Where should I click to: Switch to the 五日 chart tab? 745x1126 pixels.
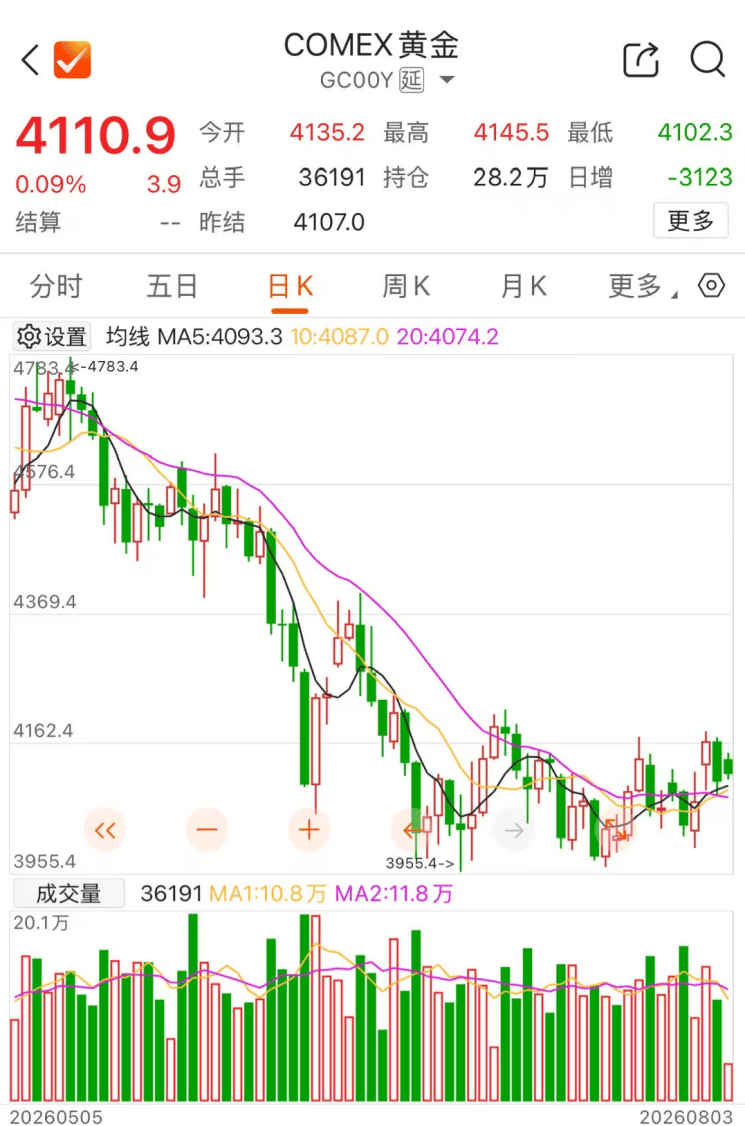172,286
